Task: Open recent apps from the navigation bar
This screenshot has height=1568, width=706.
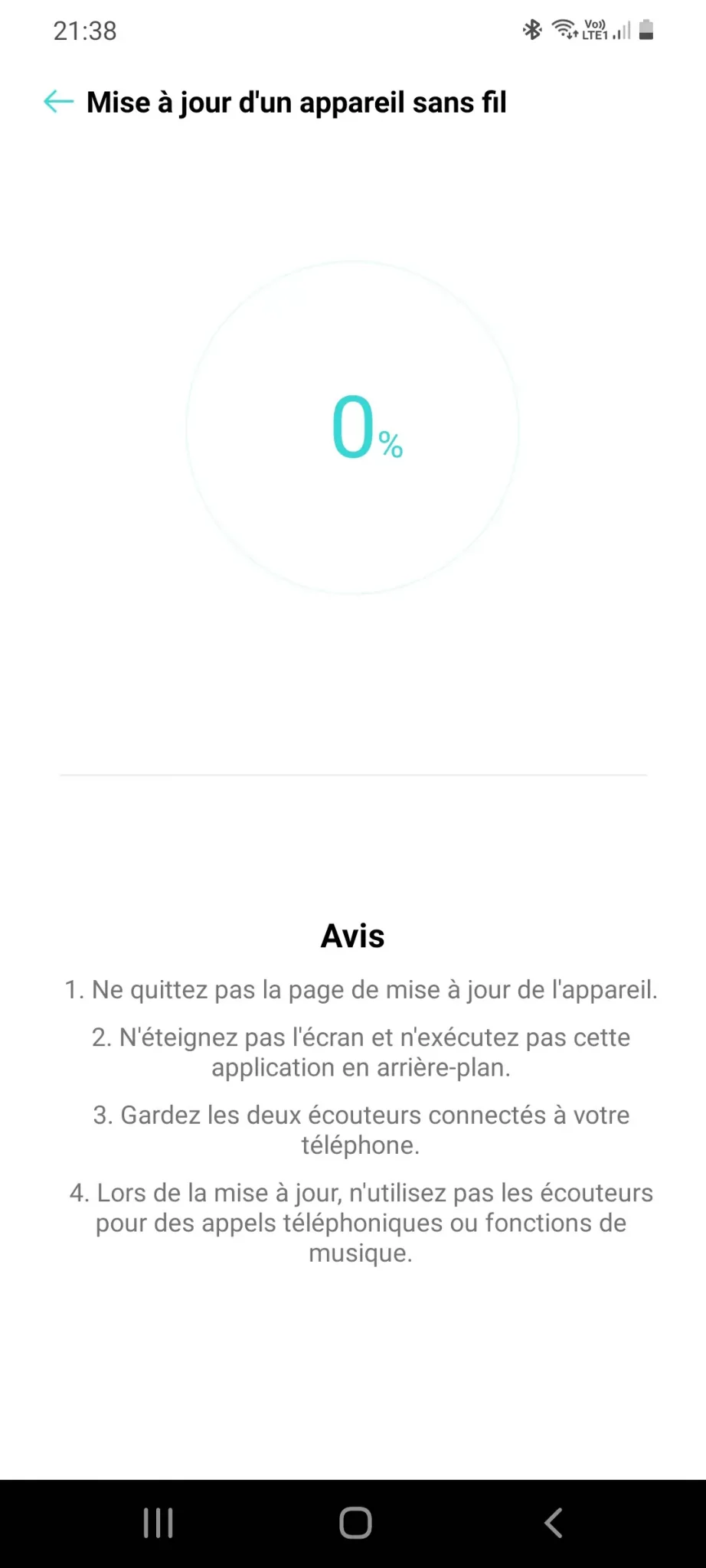Action: (158, 1523)
